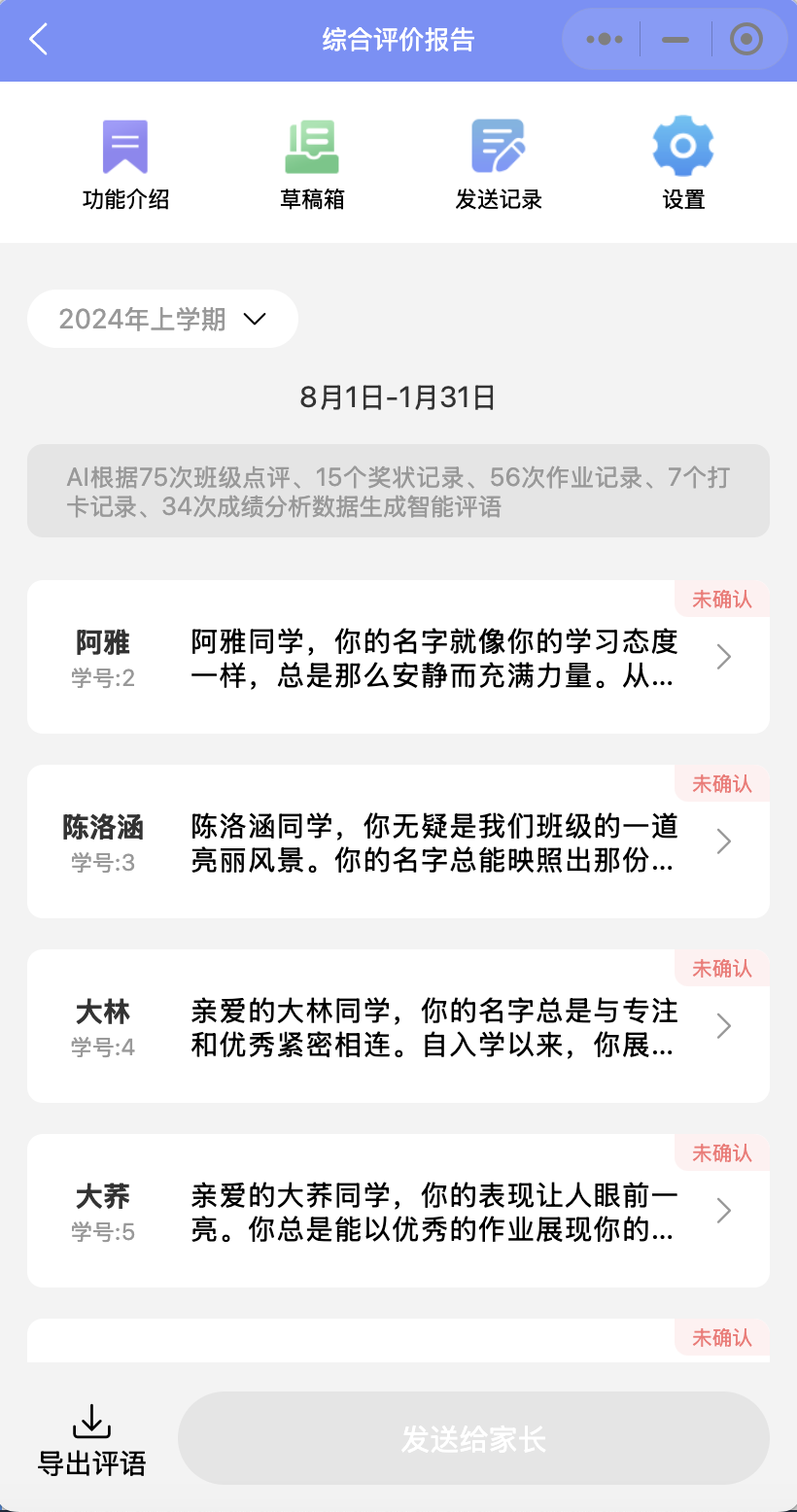Screen dimensions: 797x1512
Task: Go back using the header arrow
Action: pos(38,40)
